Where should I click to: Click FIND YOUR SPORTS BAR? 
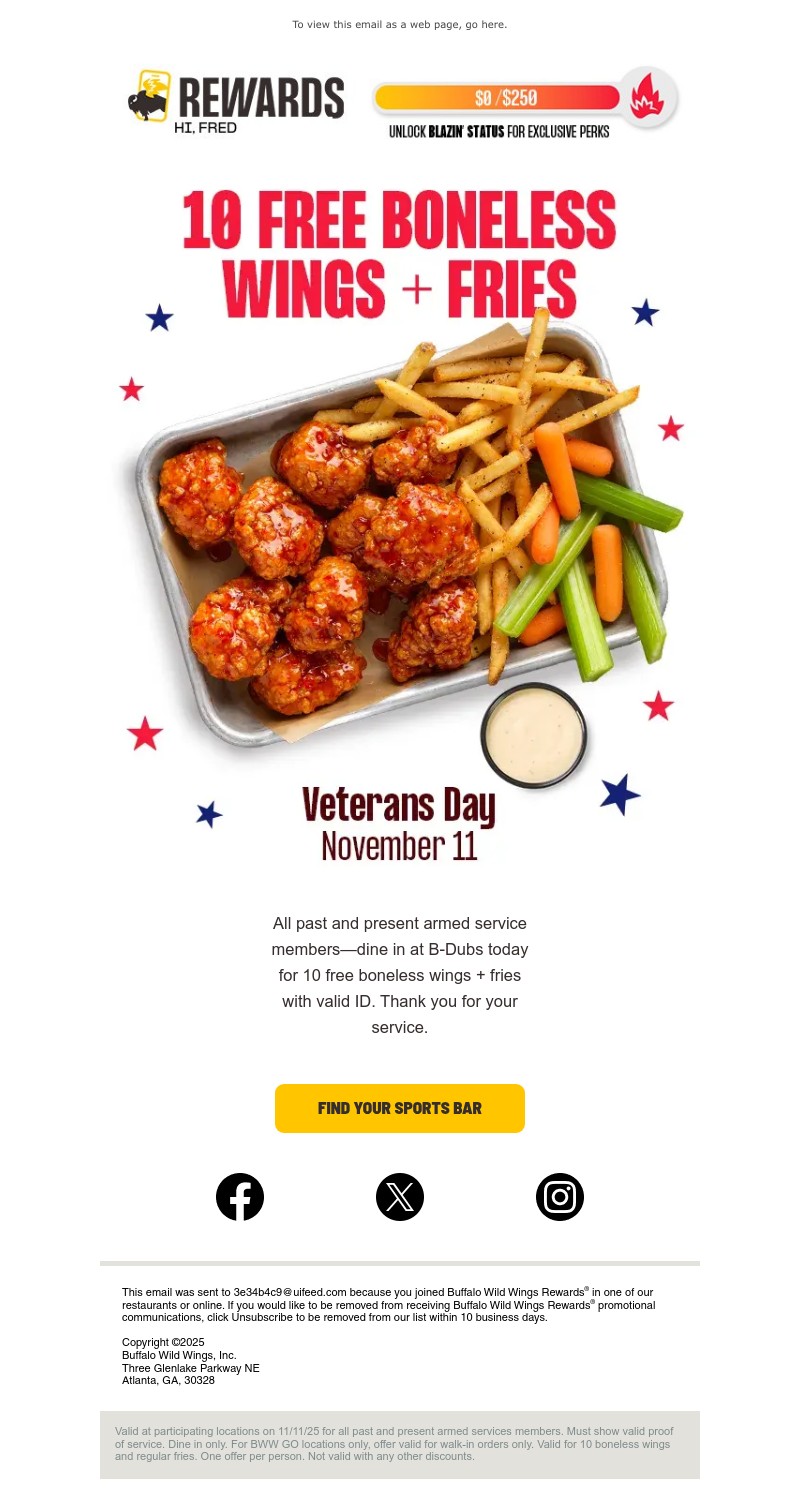(400, 1108)
